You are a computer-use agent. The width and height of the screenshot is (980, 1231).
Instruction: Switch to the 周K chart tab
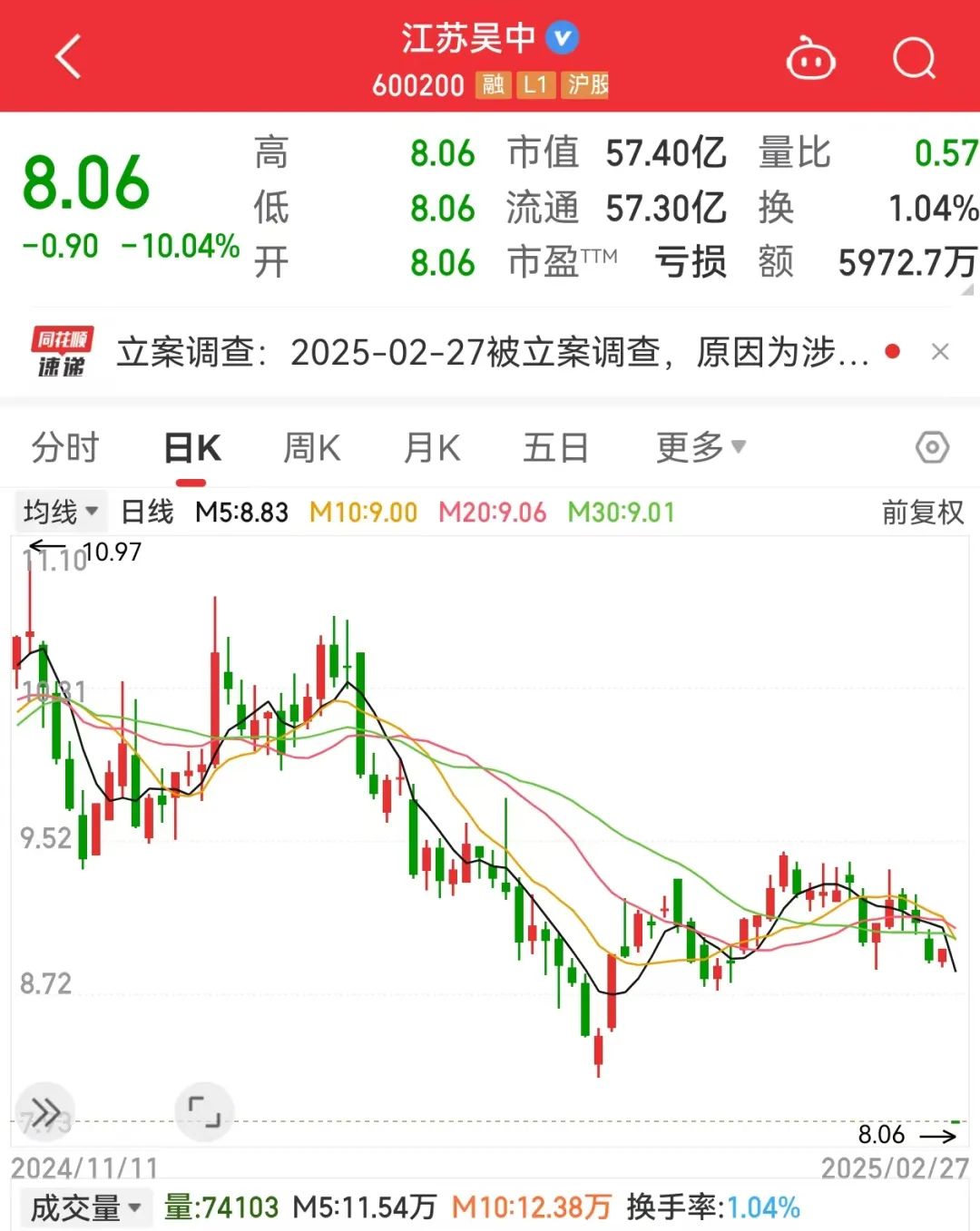click(311, 448)
